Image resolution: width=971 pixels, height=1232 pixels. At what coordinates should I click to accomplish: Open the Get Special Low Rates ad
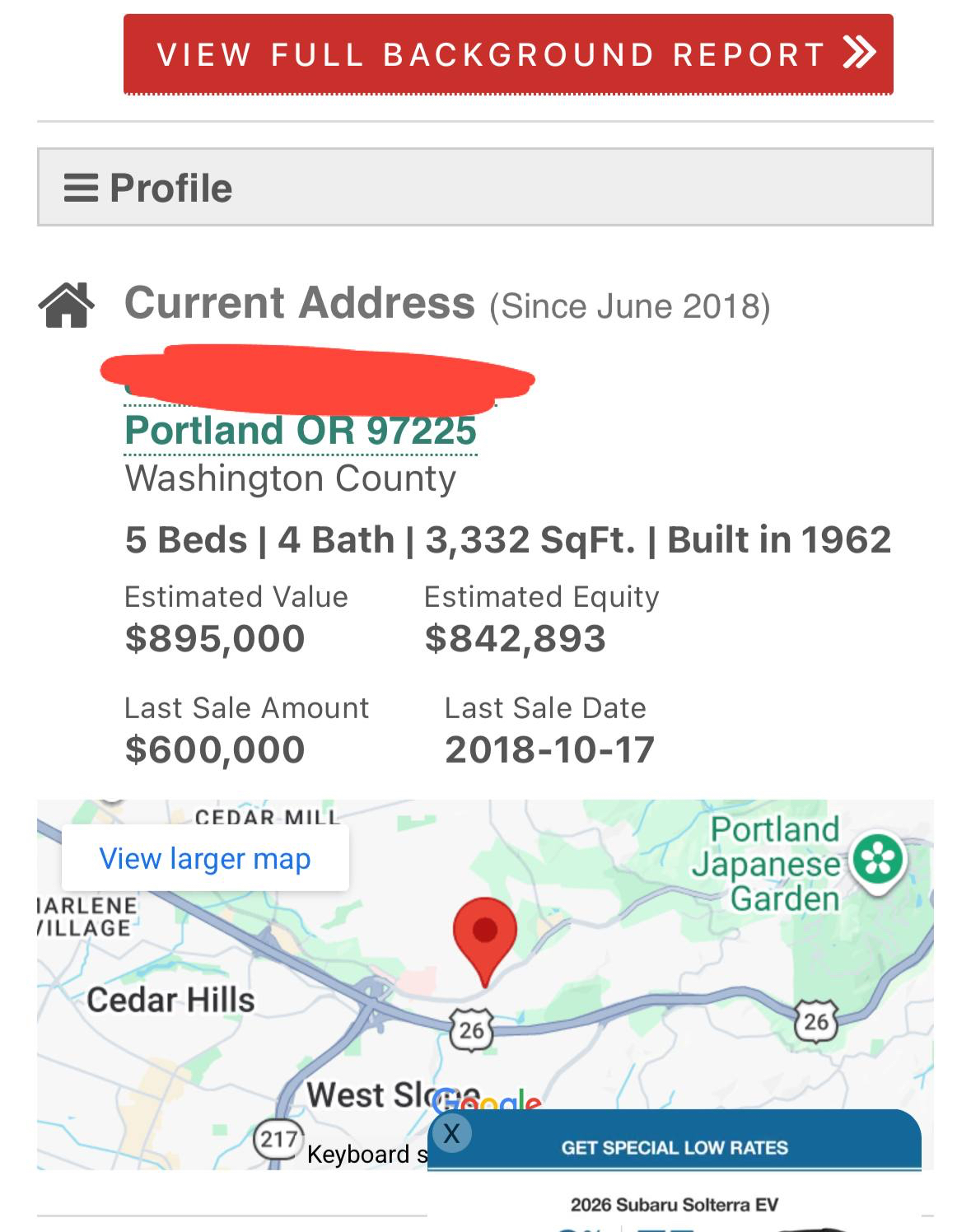click(675, 1147)
